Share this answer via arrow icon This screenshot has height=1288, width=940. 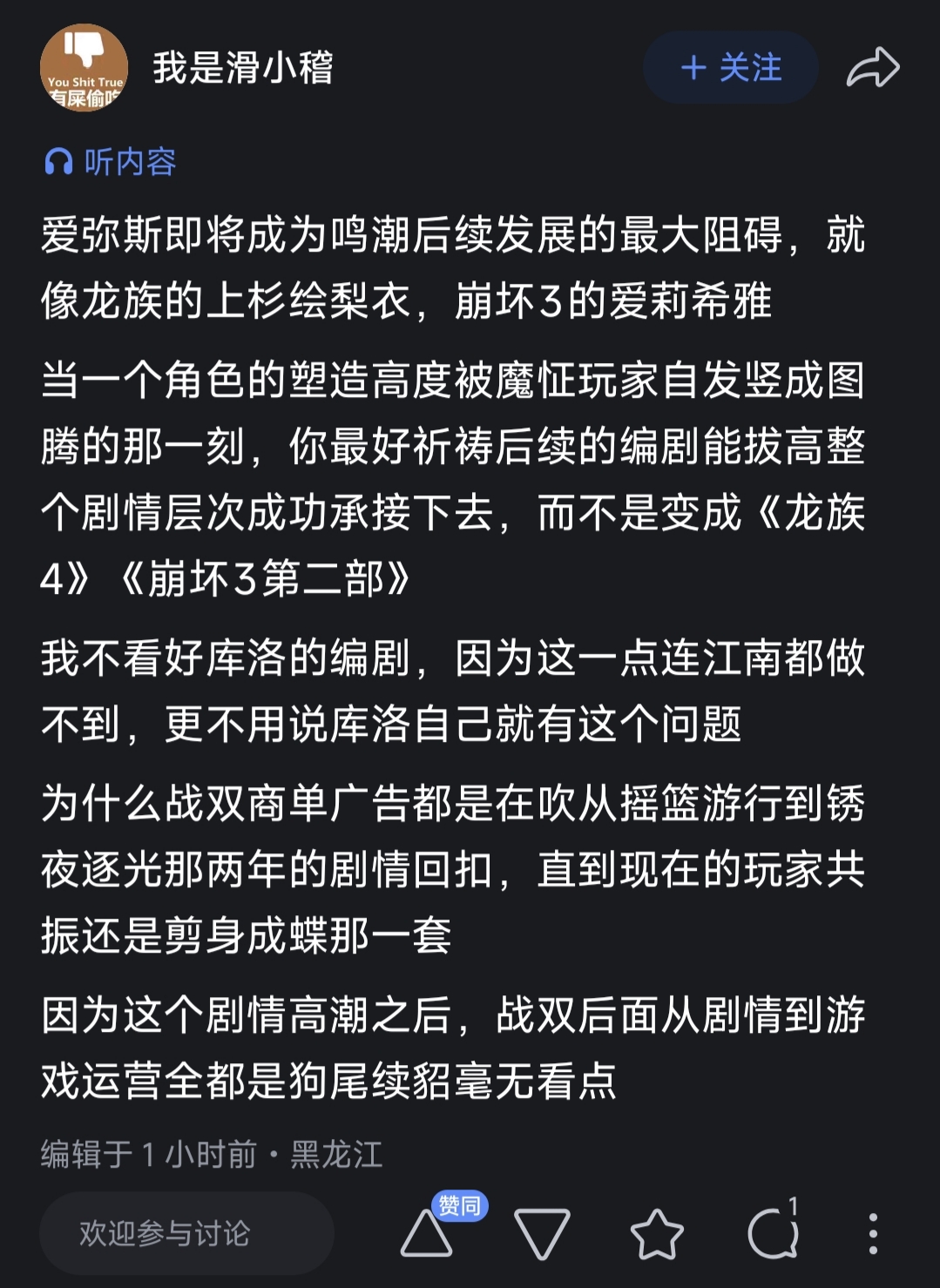[872, 68]
